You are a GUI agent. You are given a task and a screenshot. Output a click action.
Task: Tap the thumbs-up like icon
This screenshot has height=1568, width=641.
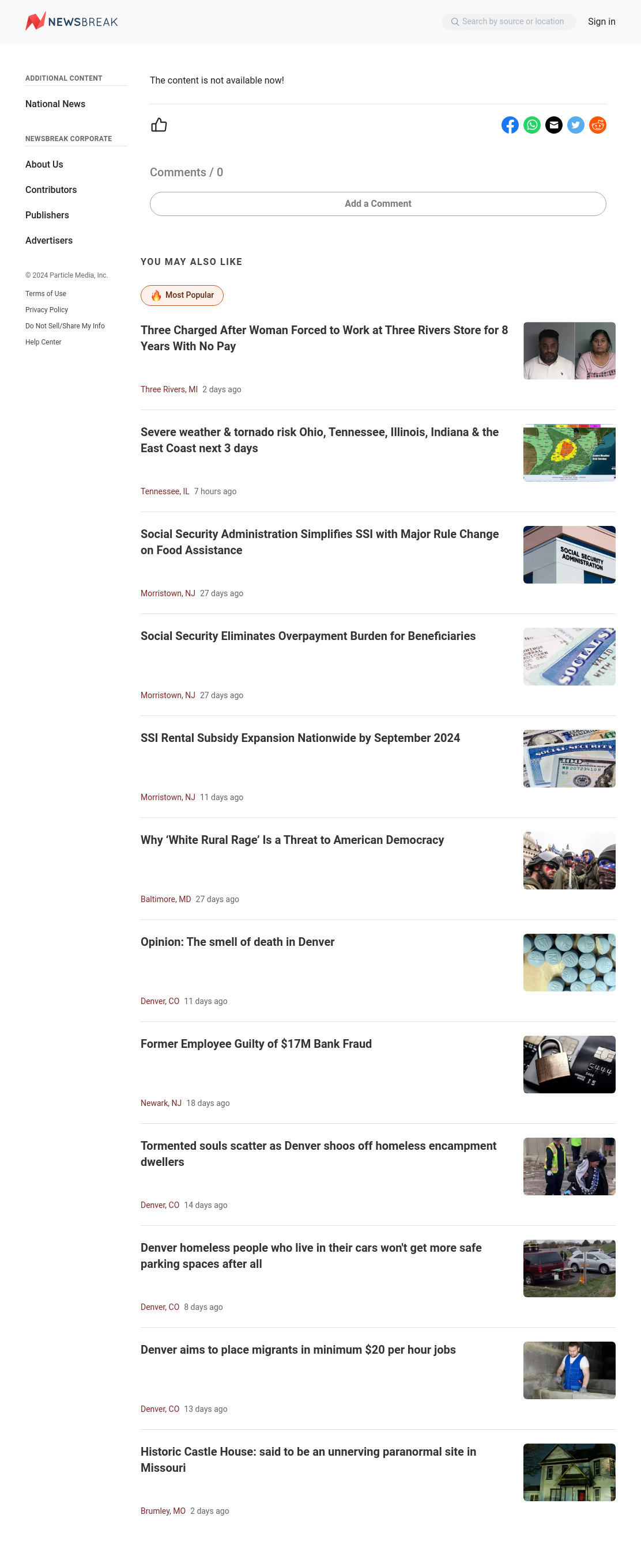tap(159, 125)
